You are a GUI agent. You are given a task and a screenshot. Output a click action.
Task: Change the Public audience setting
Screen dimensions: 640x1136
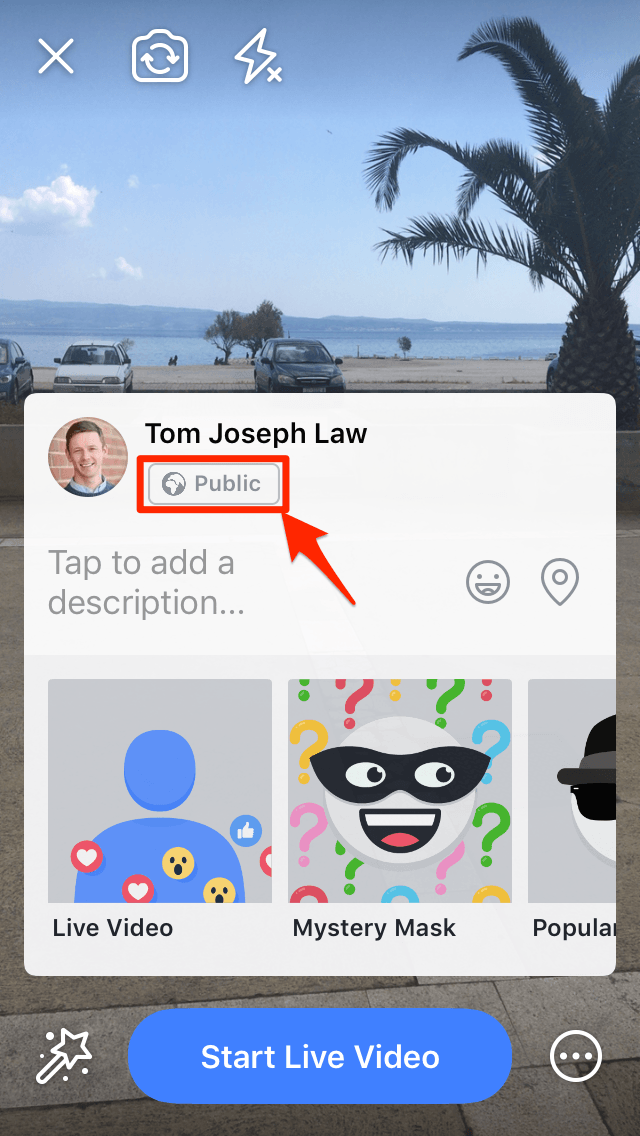[x=214, y=484]
